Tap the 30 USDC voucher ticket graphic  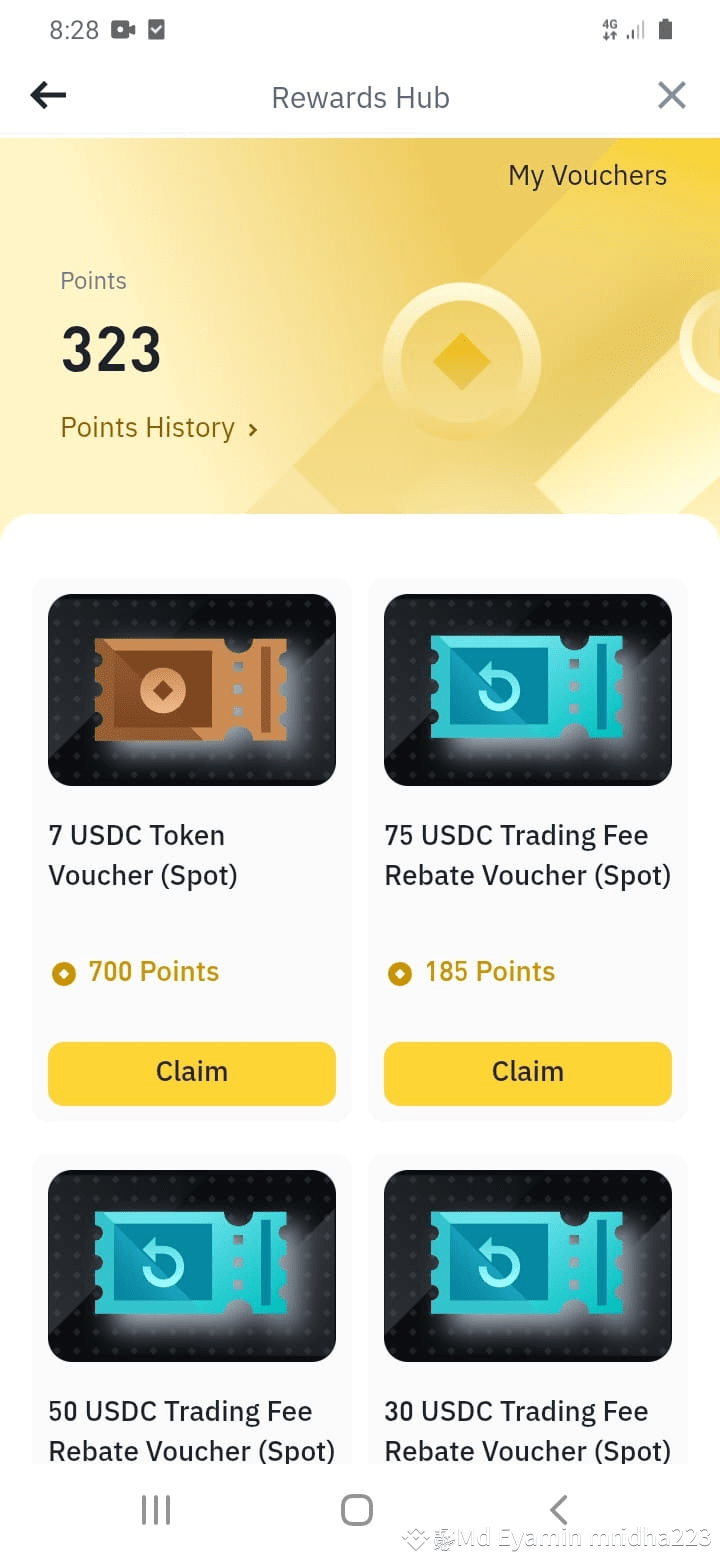pyautogui.click(x=527, y=1265)
